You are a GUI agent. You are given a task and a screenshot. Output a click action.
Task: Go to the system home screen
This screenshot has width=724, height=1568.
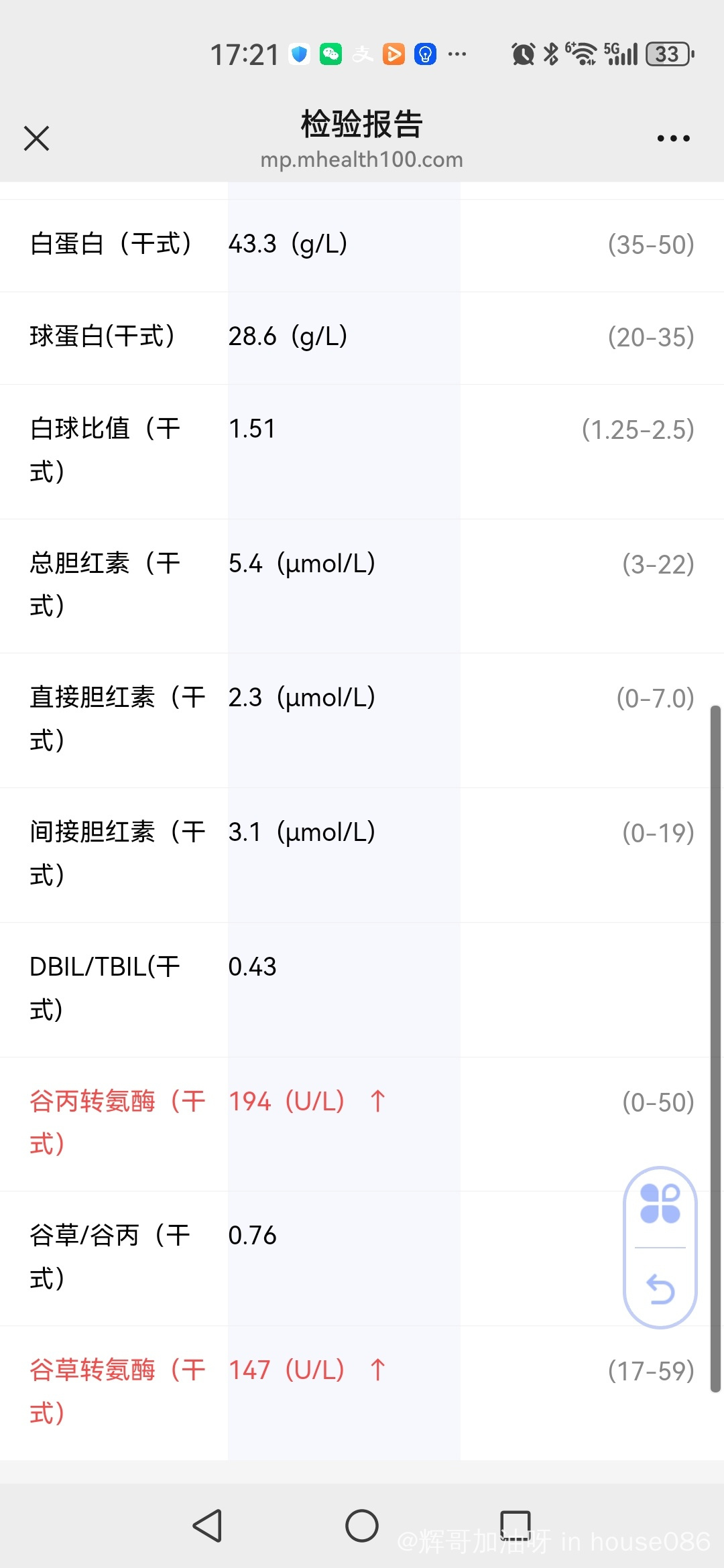[x=362, y=1526]
